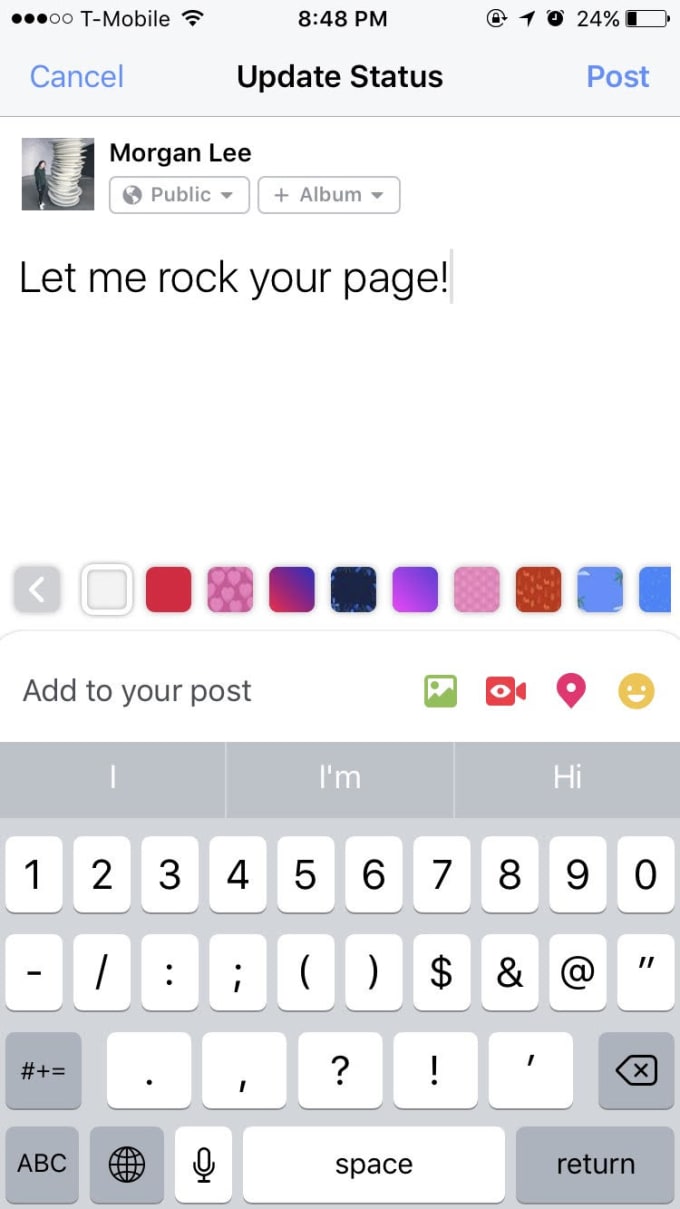Add a feeling or activity emoji

(x=636, y=691)
